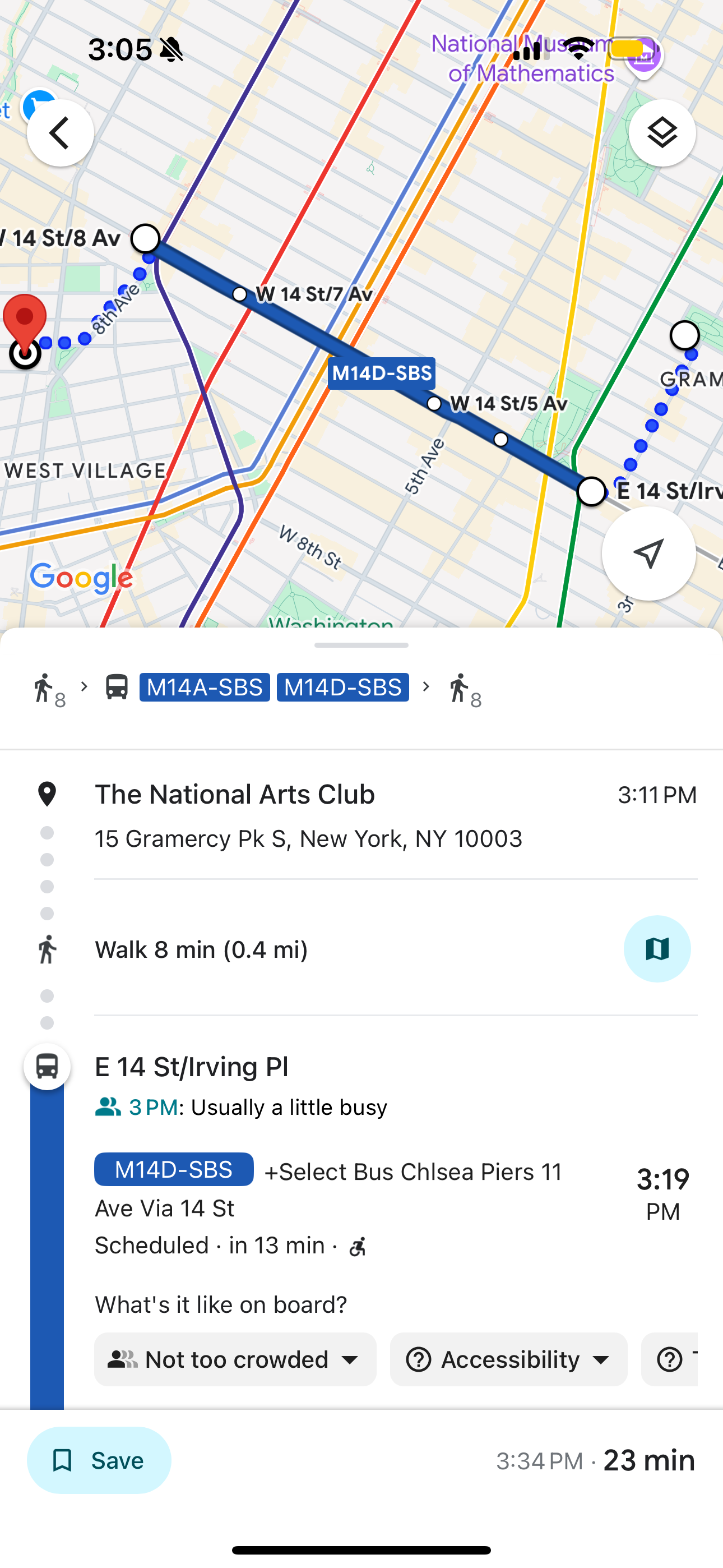Select the E 14 St/Irving Pl stop
The width and height of the screenshot is (723, 1568).
click(x=192, y=1067)
